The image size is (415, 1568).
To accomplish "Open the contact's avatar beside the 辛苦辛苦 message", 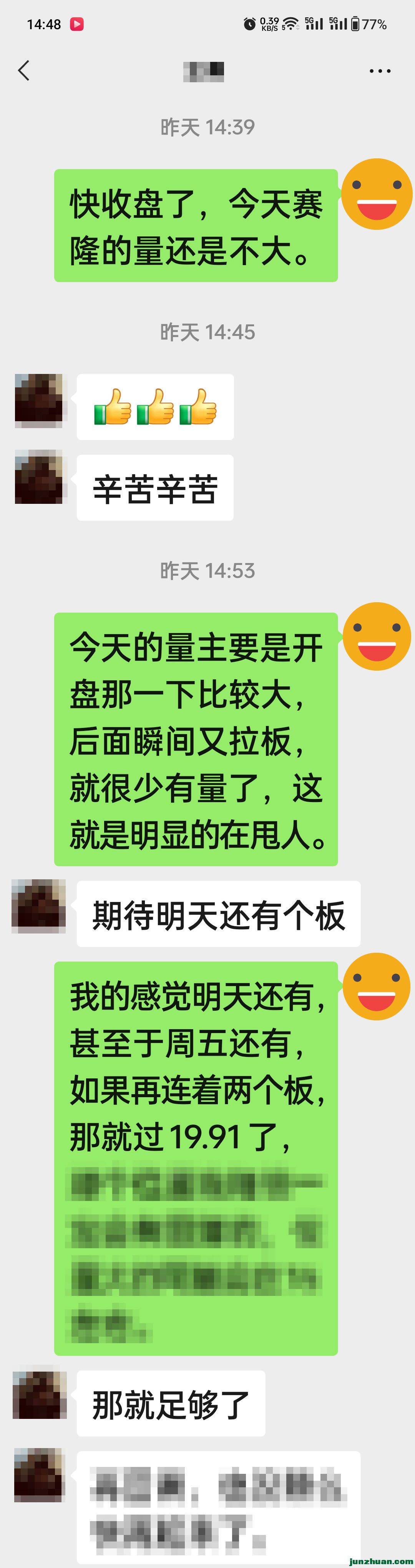I will pos(39,477).
